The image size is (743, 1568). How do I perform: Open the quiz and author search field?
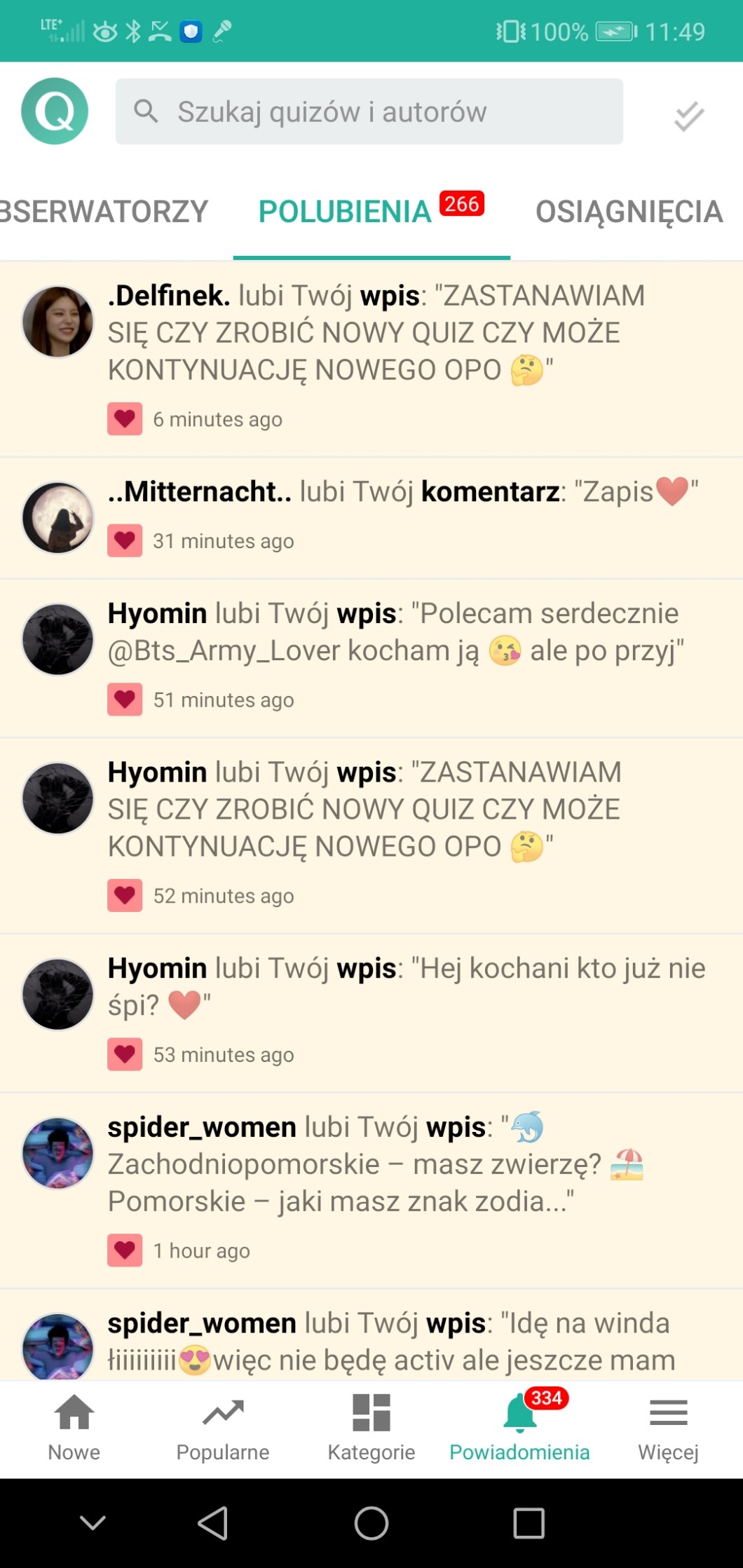(x=369, y=111)
